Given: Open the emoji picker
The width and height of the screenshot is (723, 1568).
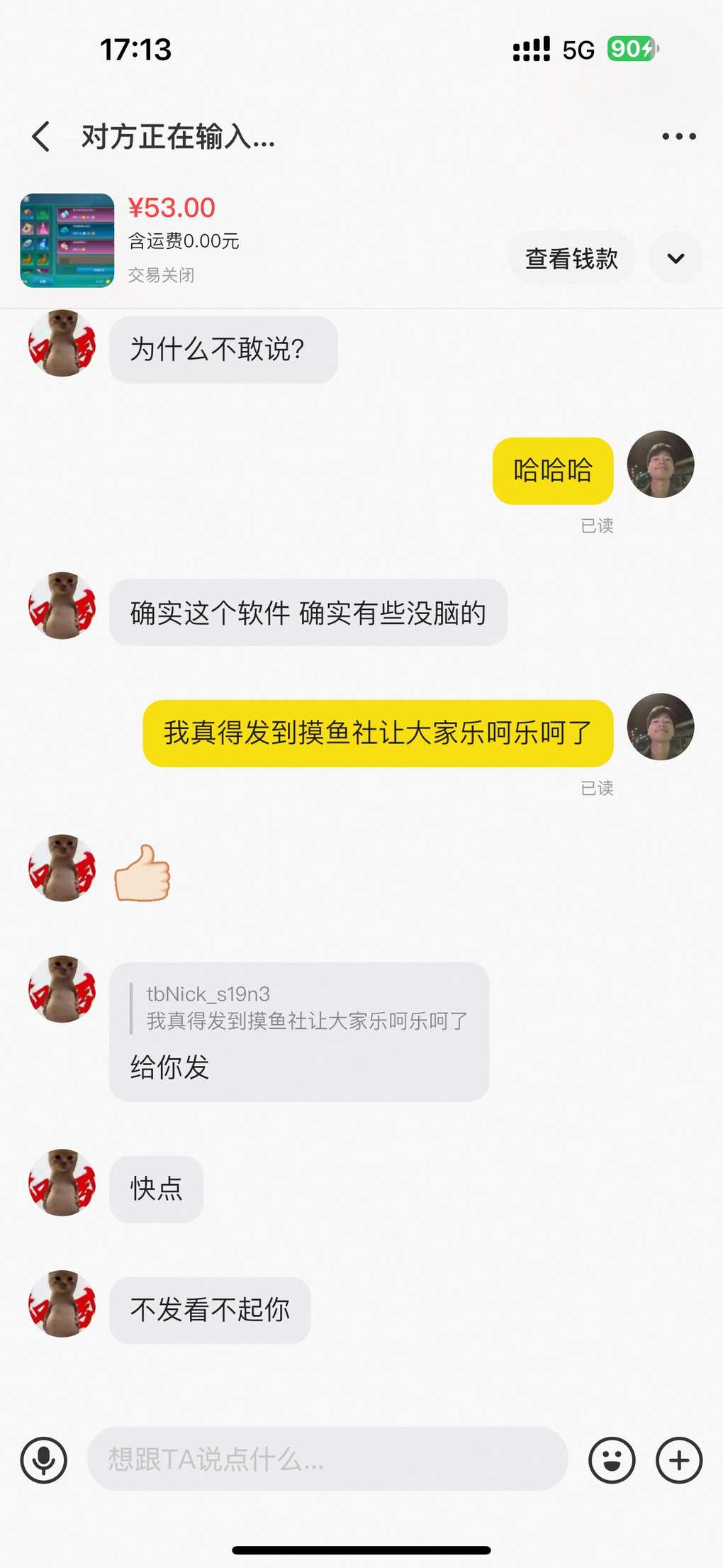Looking at the screenshot, I should coord(612,1459).
